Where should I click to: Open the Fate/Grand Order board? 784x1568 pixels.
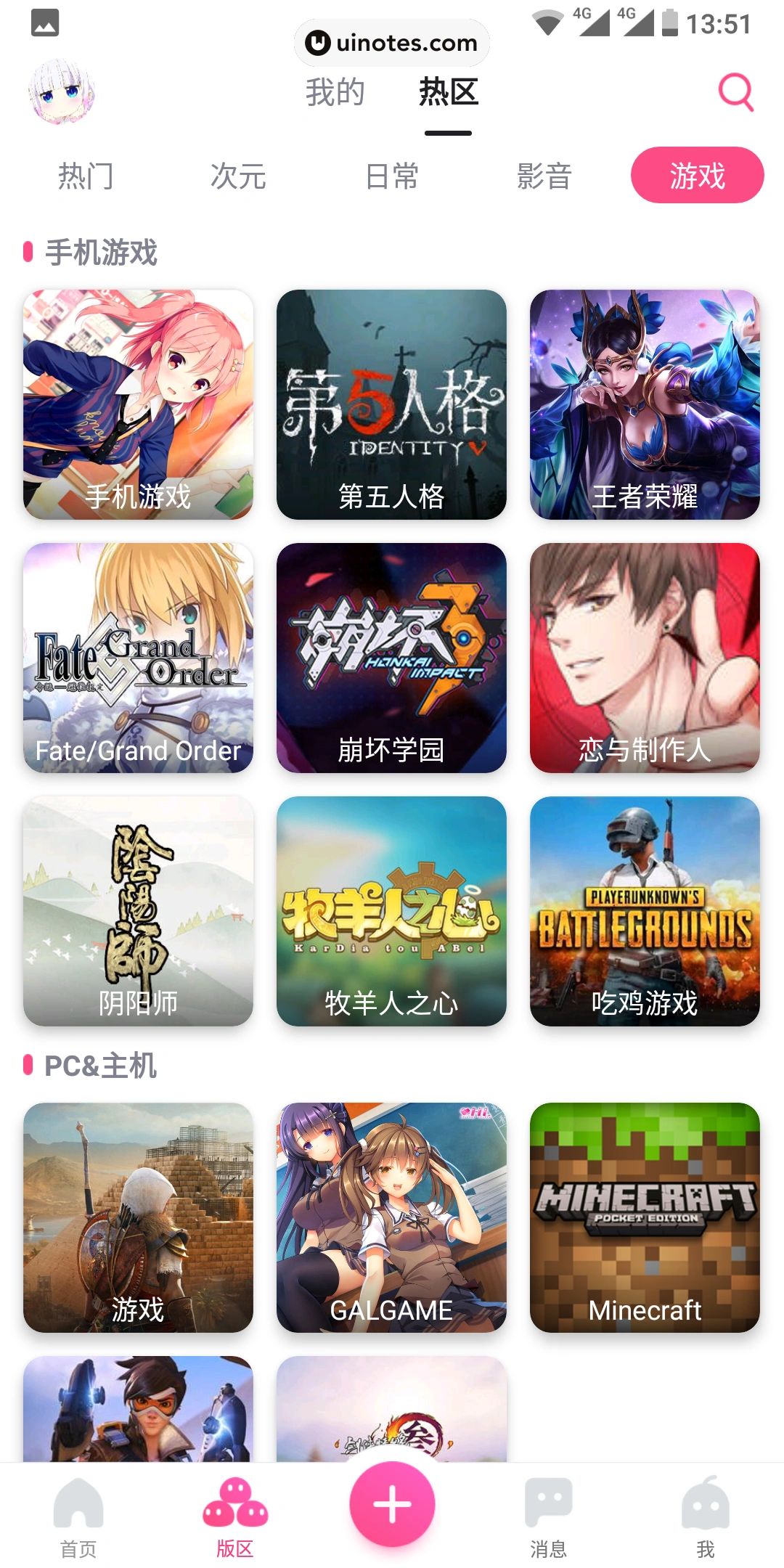(138, 658)
